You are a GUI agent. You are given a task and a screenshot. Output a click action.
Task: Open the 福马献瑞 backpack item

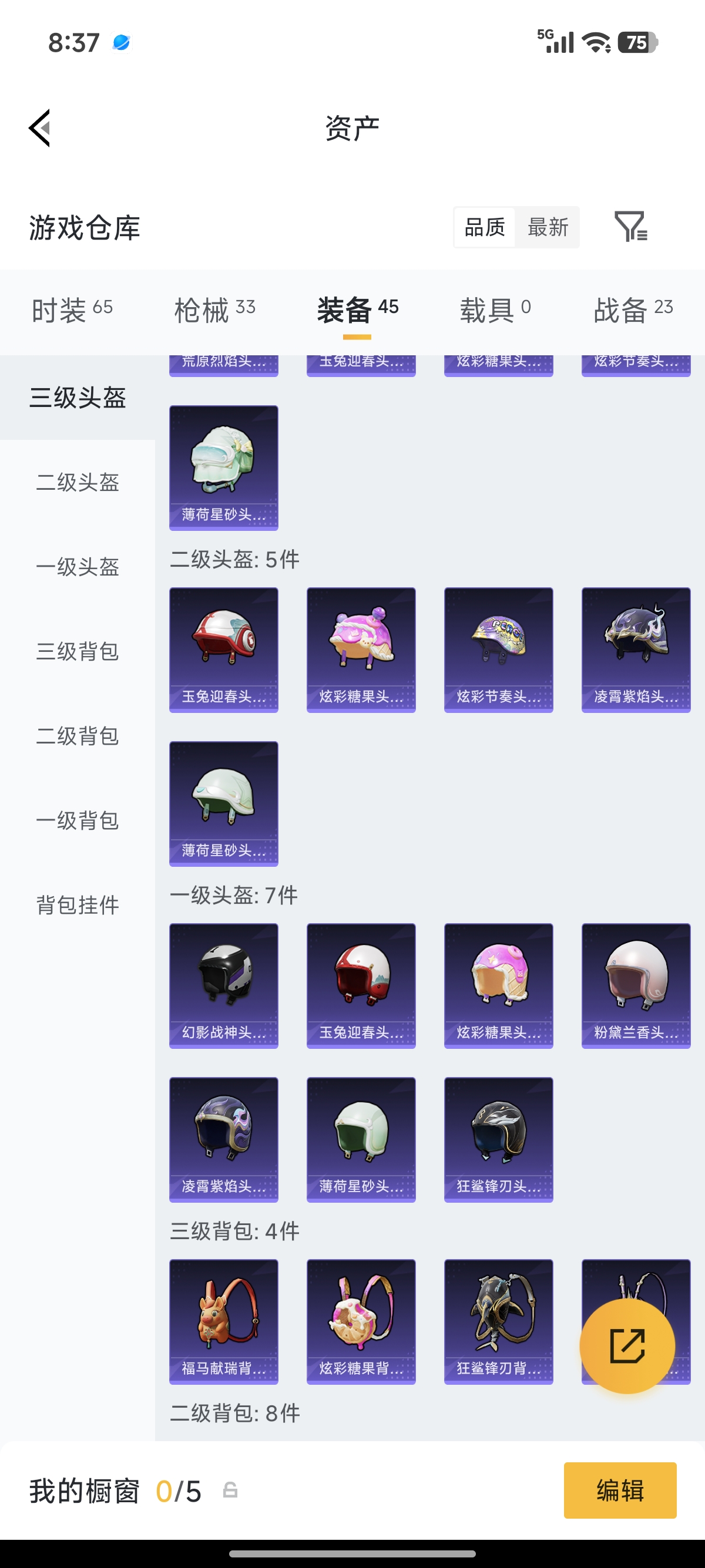(x=223, y=1321)
